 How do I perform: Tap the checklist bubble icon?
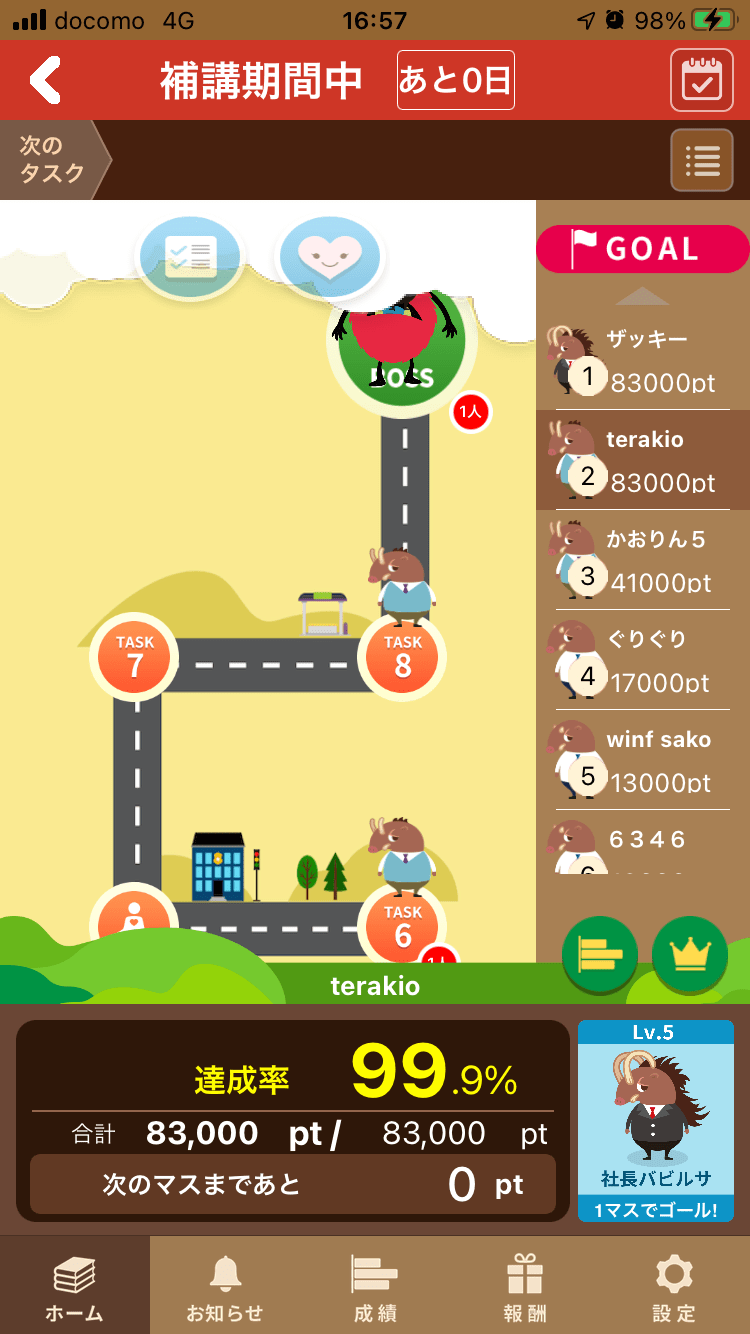190,257
